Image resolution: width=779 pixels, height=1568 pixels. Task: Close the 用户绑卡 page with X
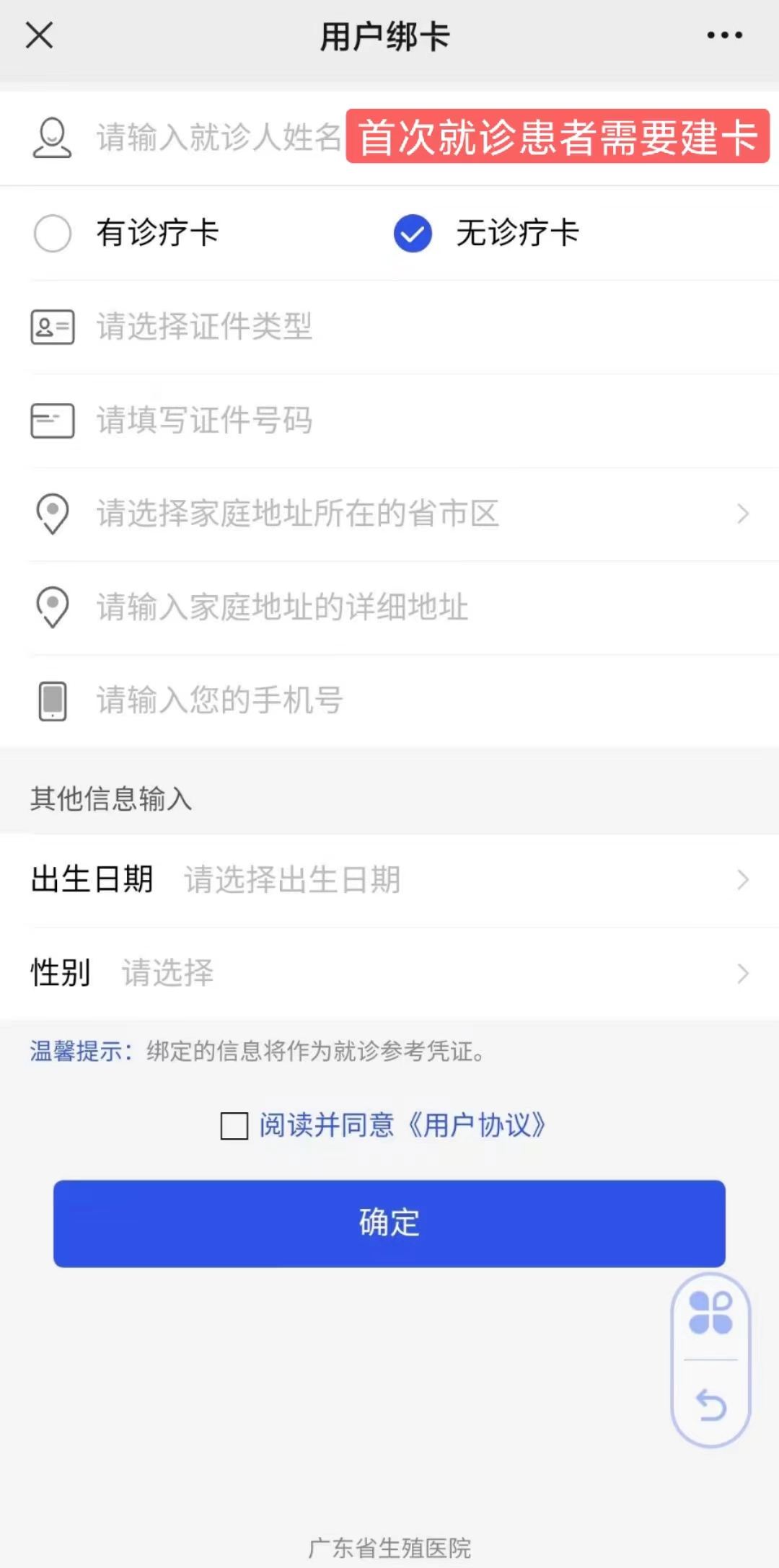(39, 35)
